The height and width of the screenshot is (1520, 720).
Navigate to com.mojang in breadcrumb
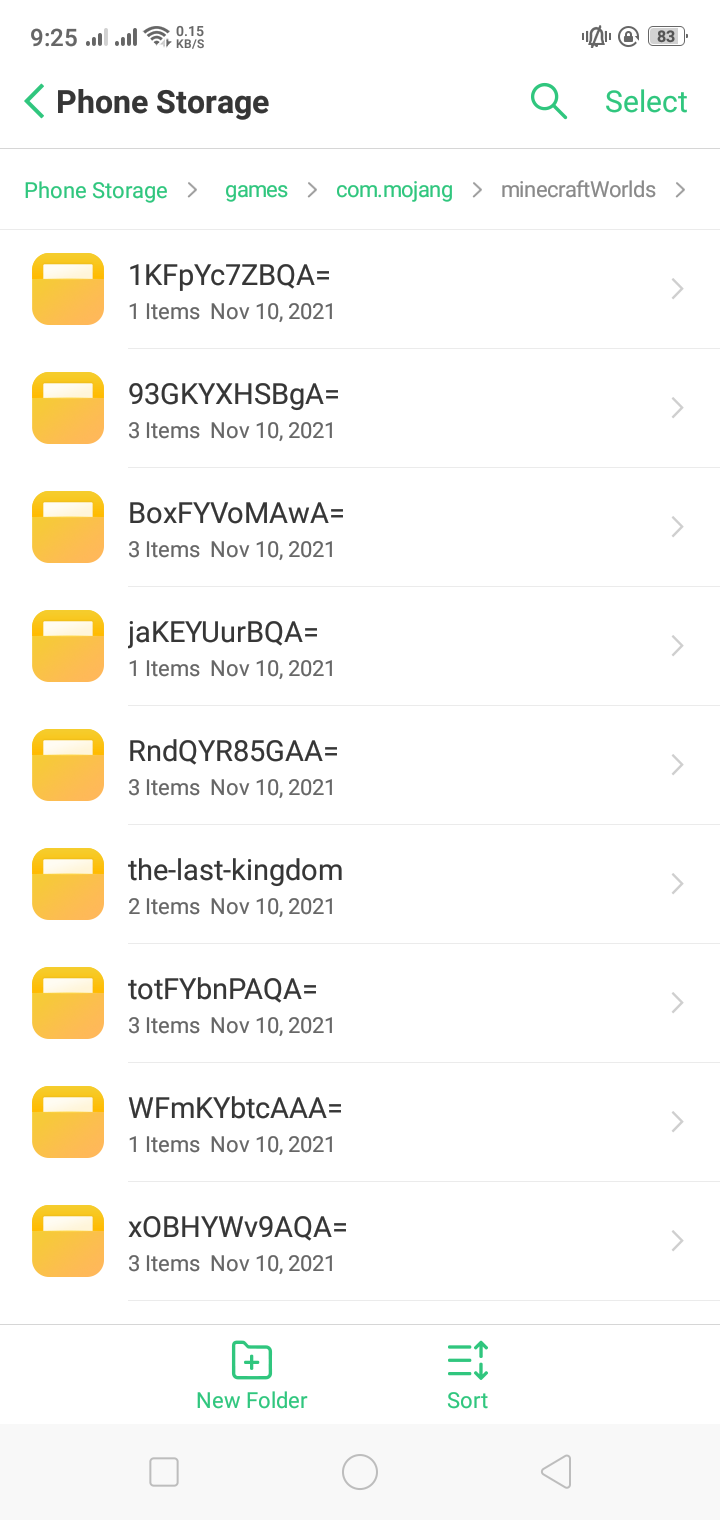pyautogui.click(x=394, y=190)
